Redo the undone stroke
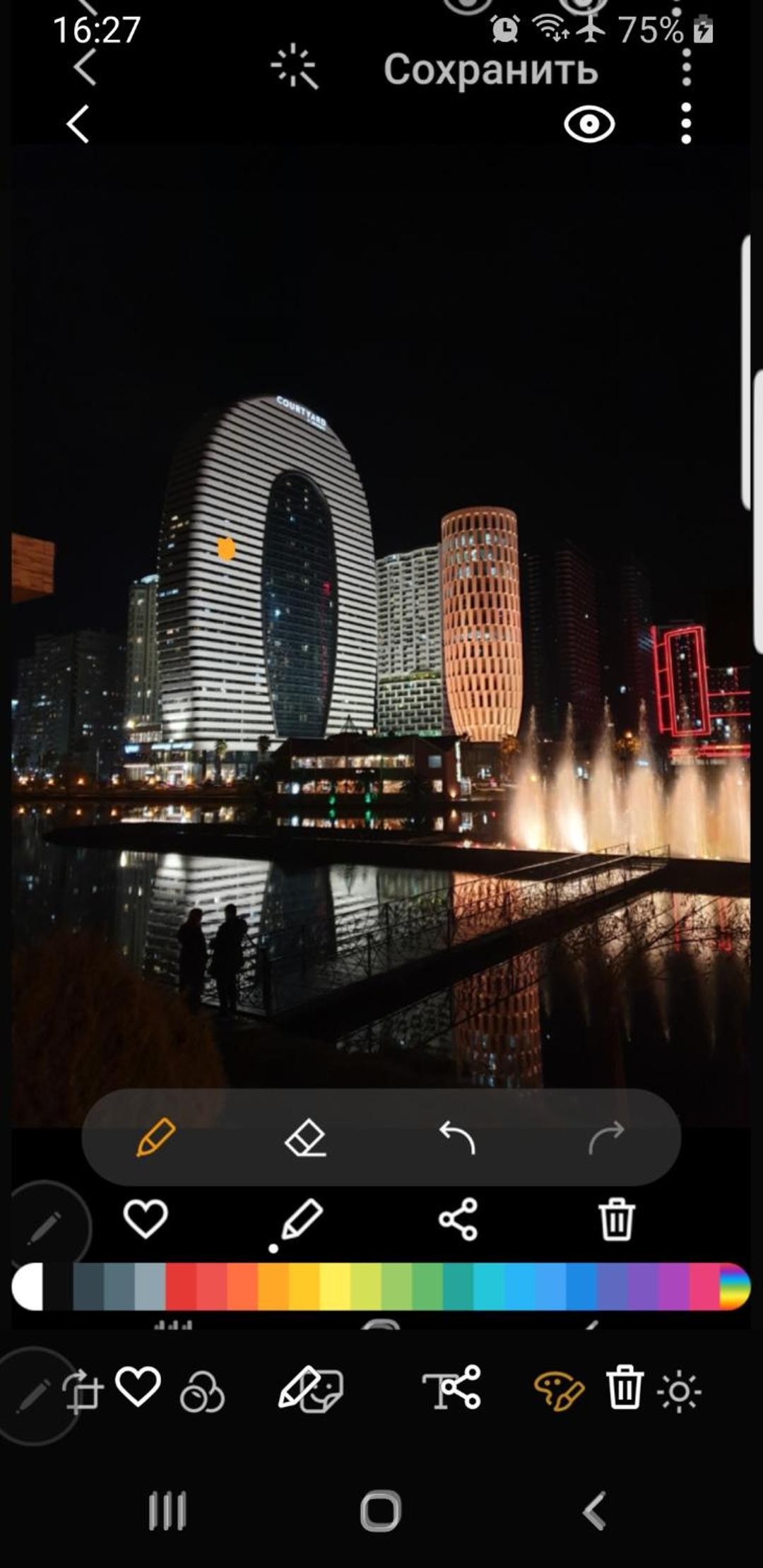763x1568 pixels. (606, 1137)
